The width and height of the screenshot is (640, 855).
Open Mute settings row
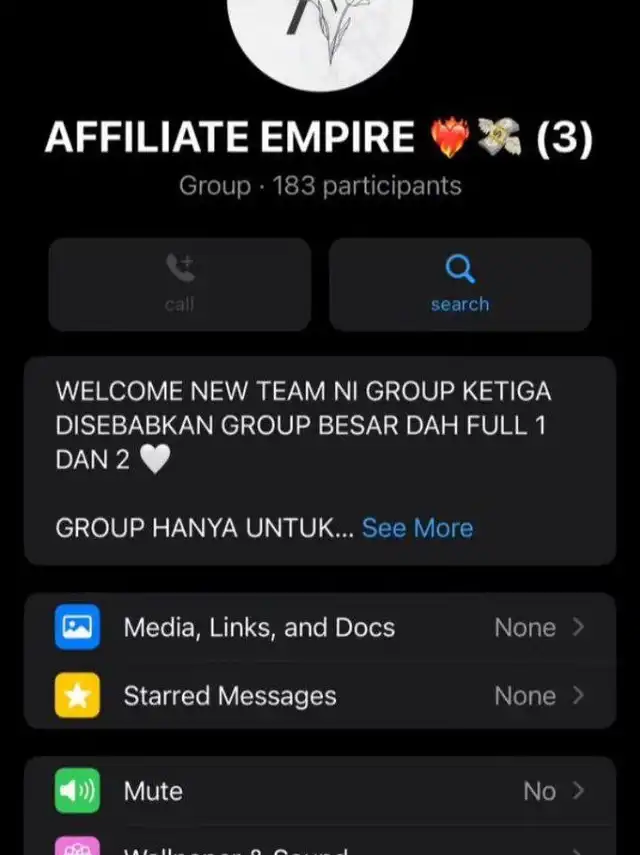coord(320,791)
